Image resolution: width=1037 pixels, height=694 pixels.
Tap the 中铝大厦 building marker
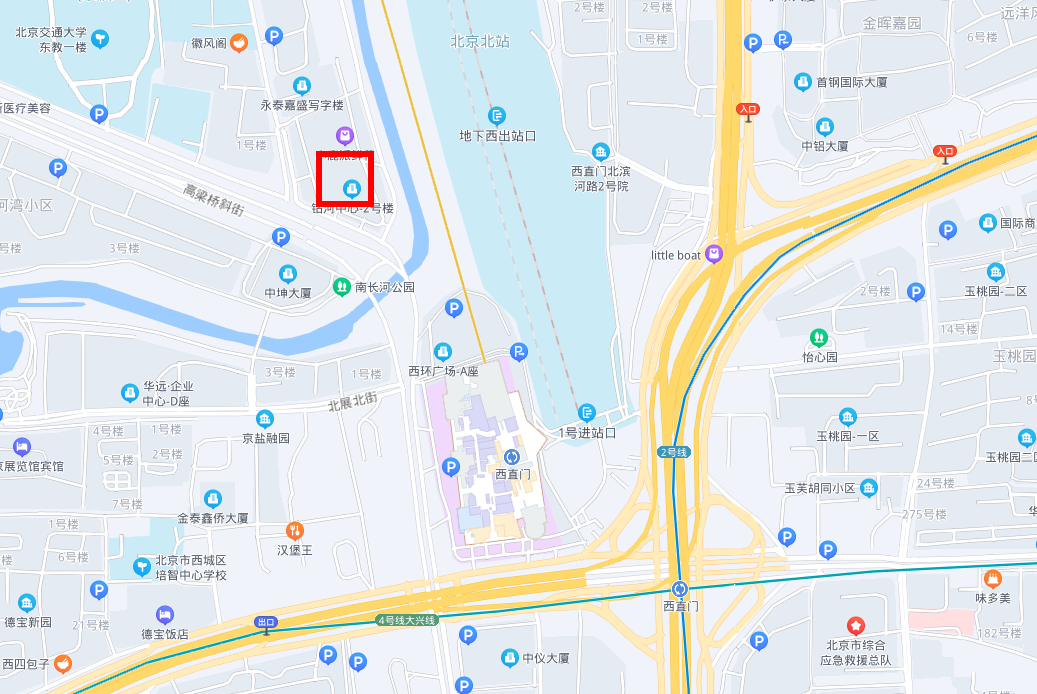(x=824, y=127)
